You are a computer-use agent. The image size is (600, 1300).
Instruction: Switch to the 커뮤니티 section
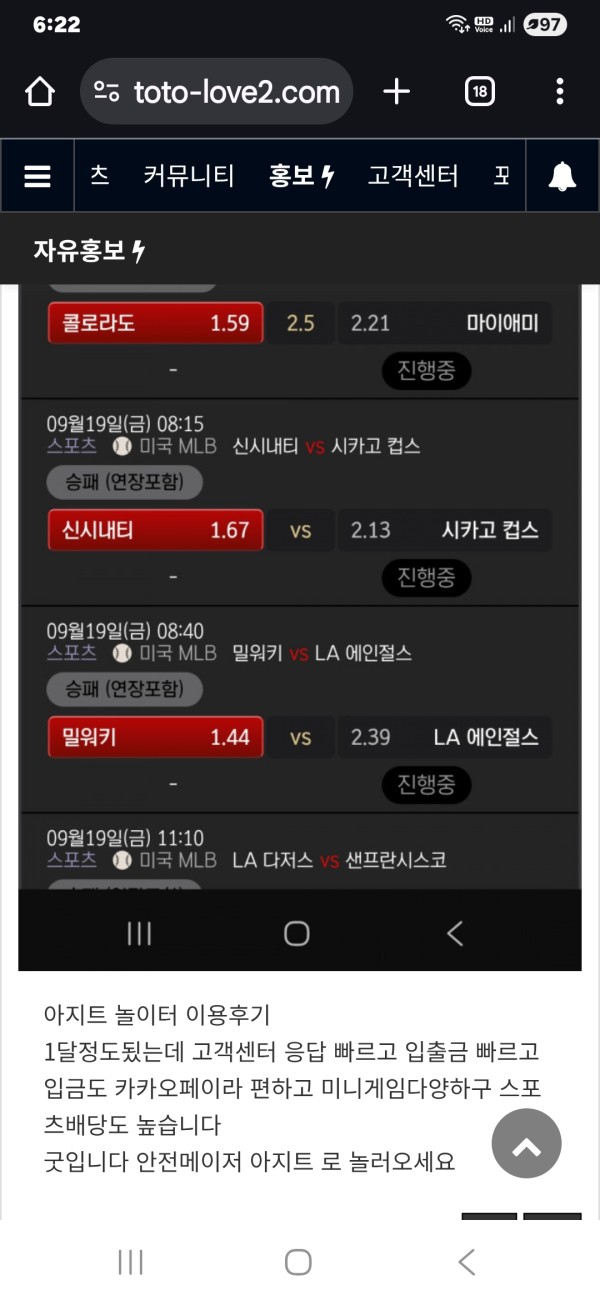click(x=188, y=177)
